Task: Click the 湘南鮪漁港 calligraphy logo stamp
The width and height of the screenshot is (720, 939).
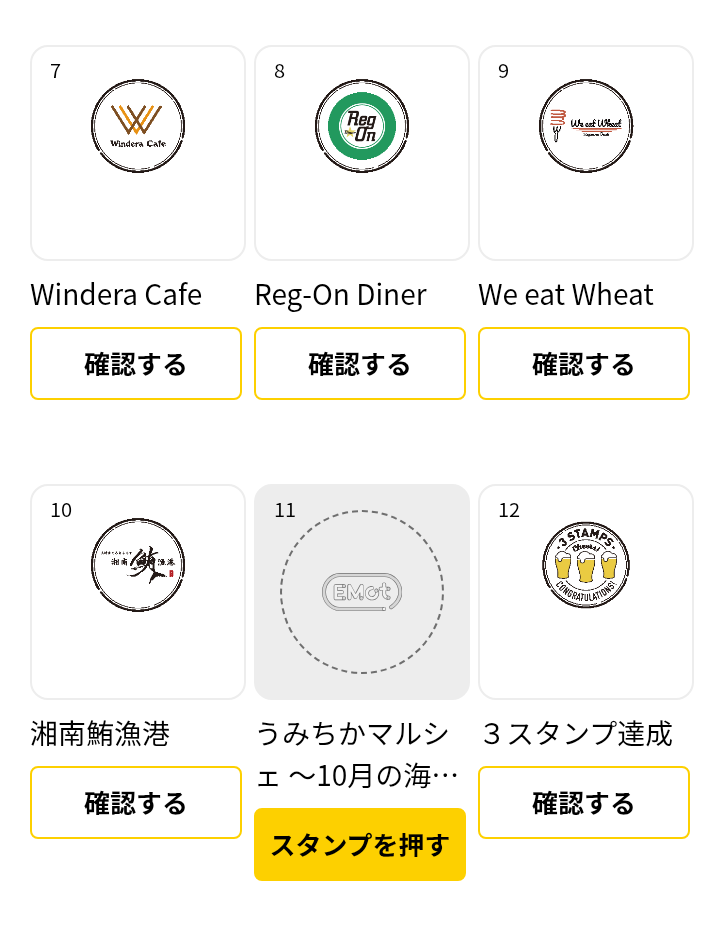Action: point(137,565)
